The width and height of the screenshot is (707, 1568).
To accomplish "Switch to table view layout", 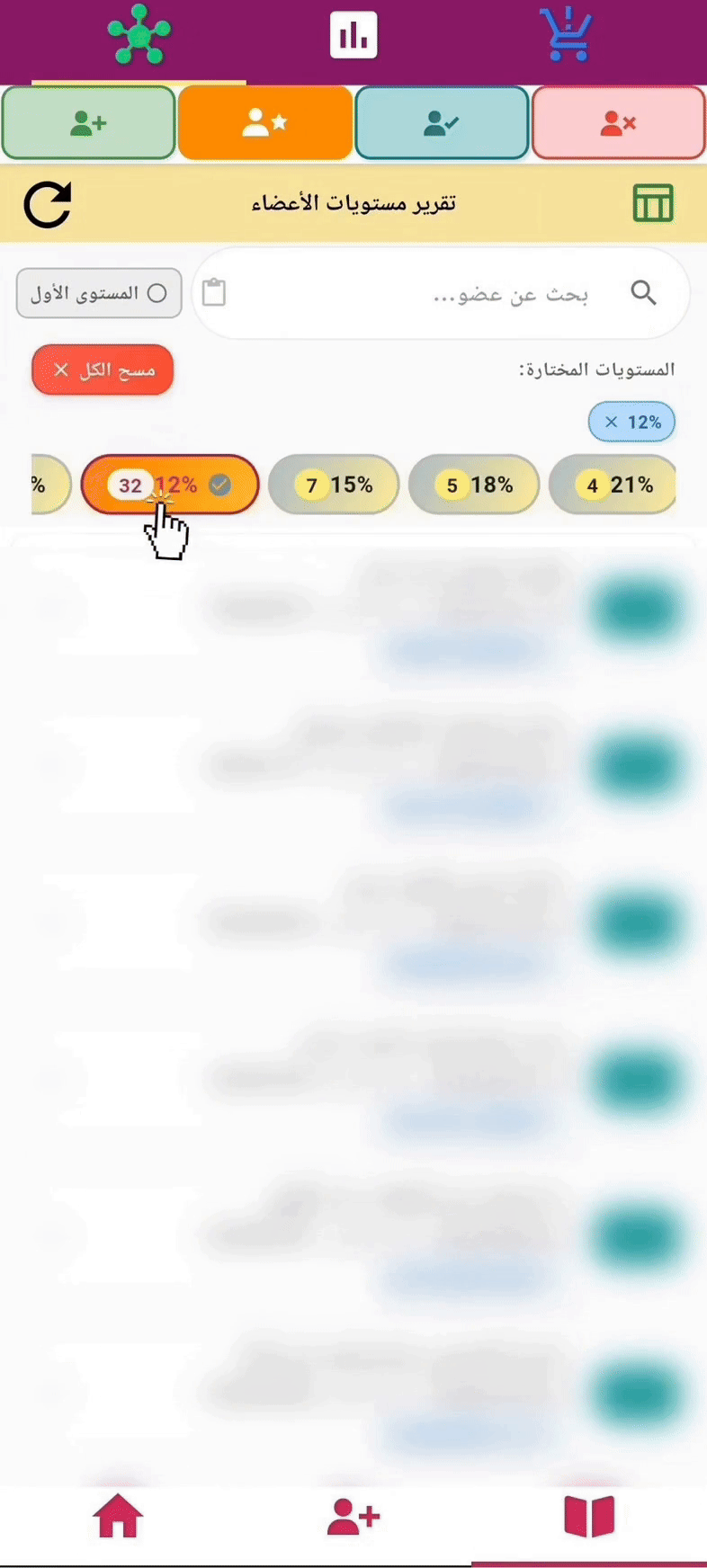I will click(653, 204).
